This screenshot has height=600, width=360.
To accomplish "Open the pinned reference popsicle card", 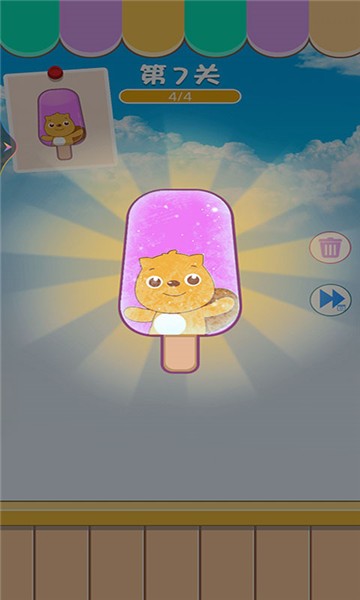I will [60, 120].
